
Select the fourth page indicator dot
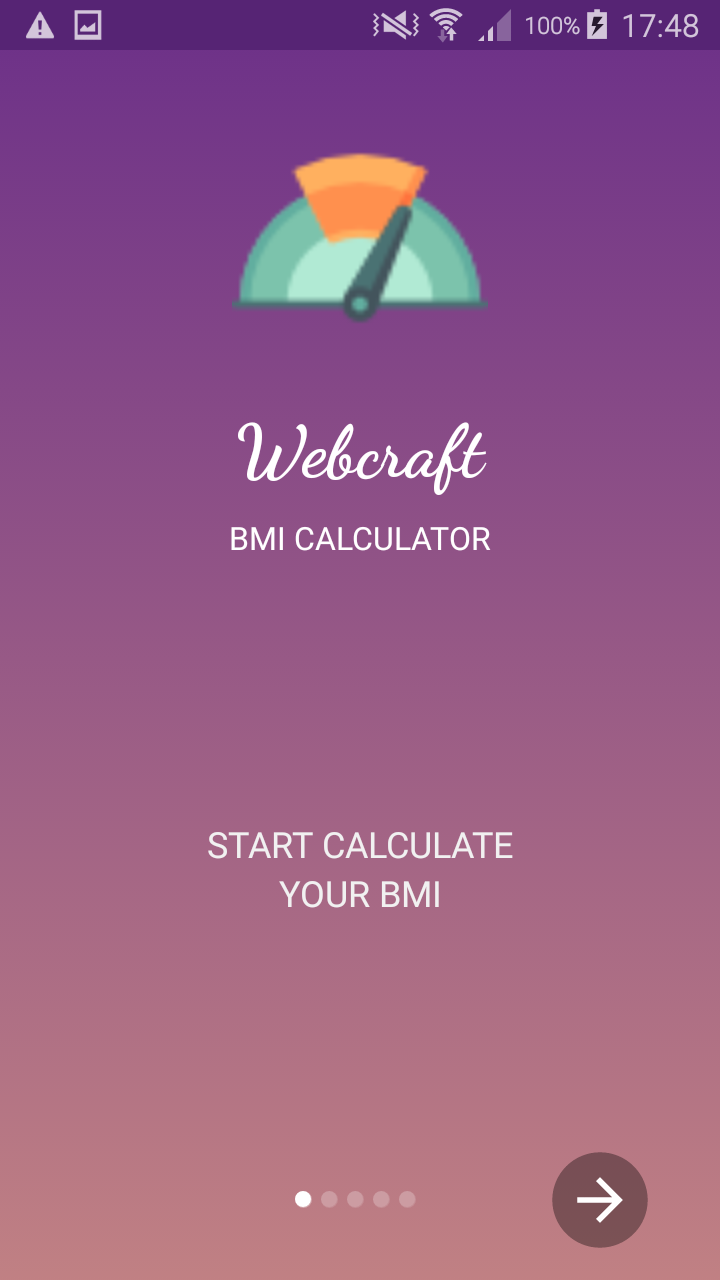pos(380,1199)
